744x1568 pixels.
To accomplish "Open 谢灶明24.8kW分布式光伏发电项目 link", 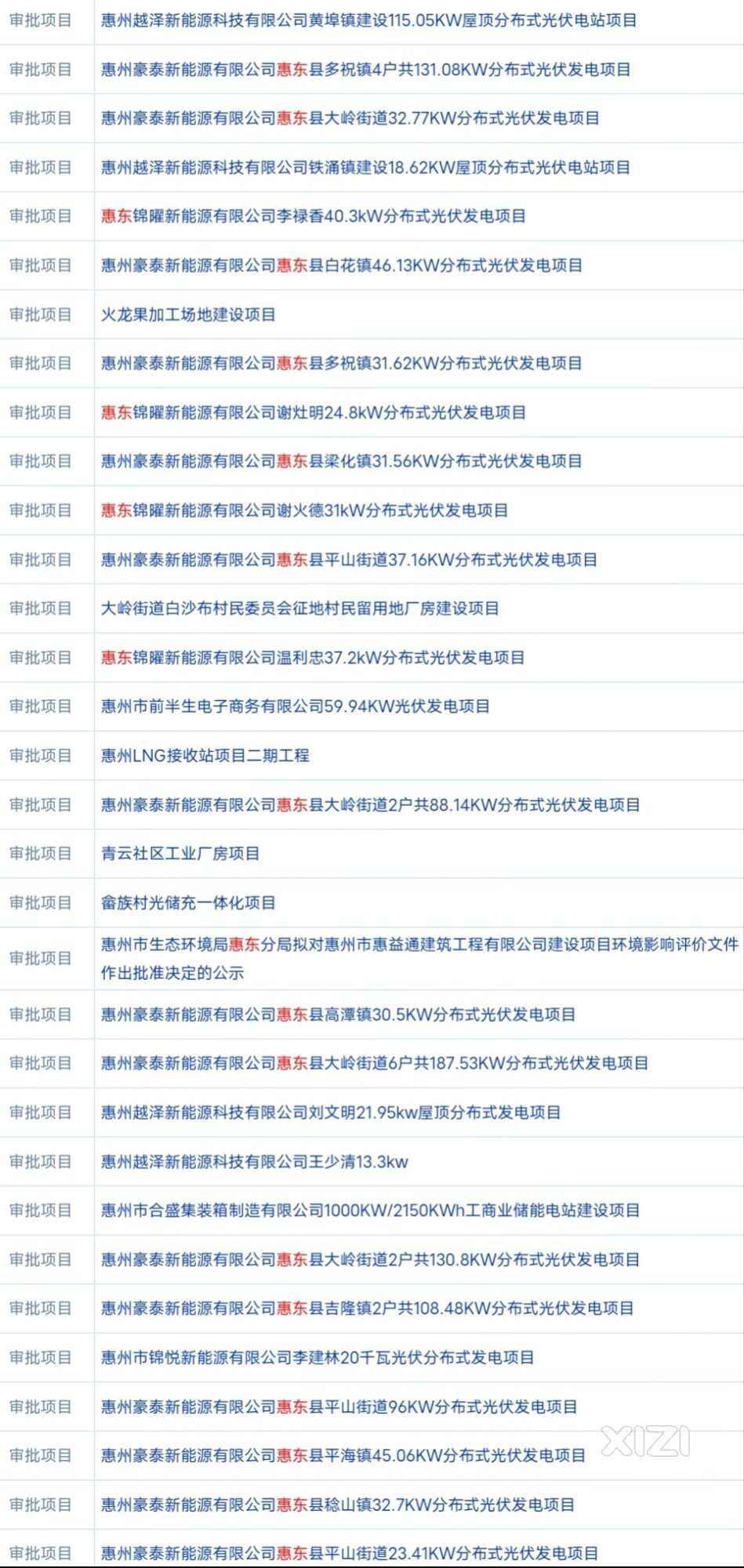I will [314, 412].
